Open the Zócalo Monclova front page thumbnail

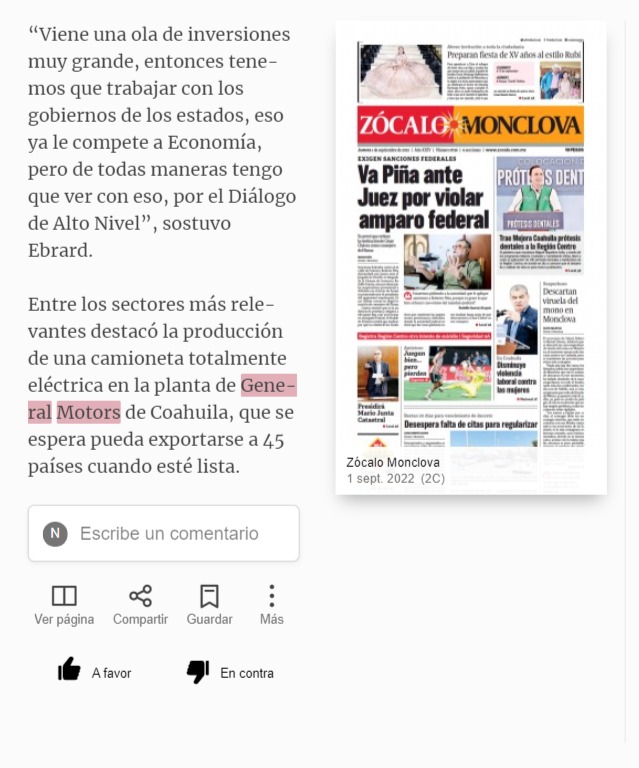(x=471, y=257)
